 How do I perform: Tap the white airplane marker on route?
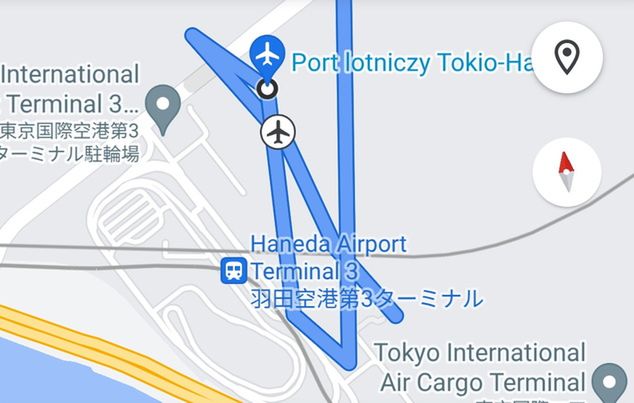click(x=281, y=130)
